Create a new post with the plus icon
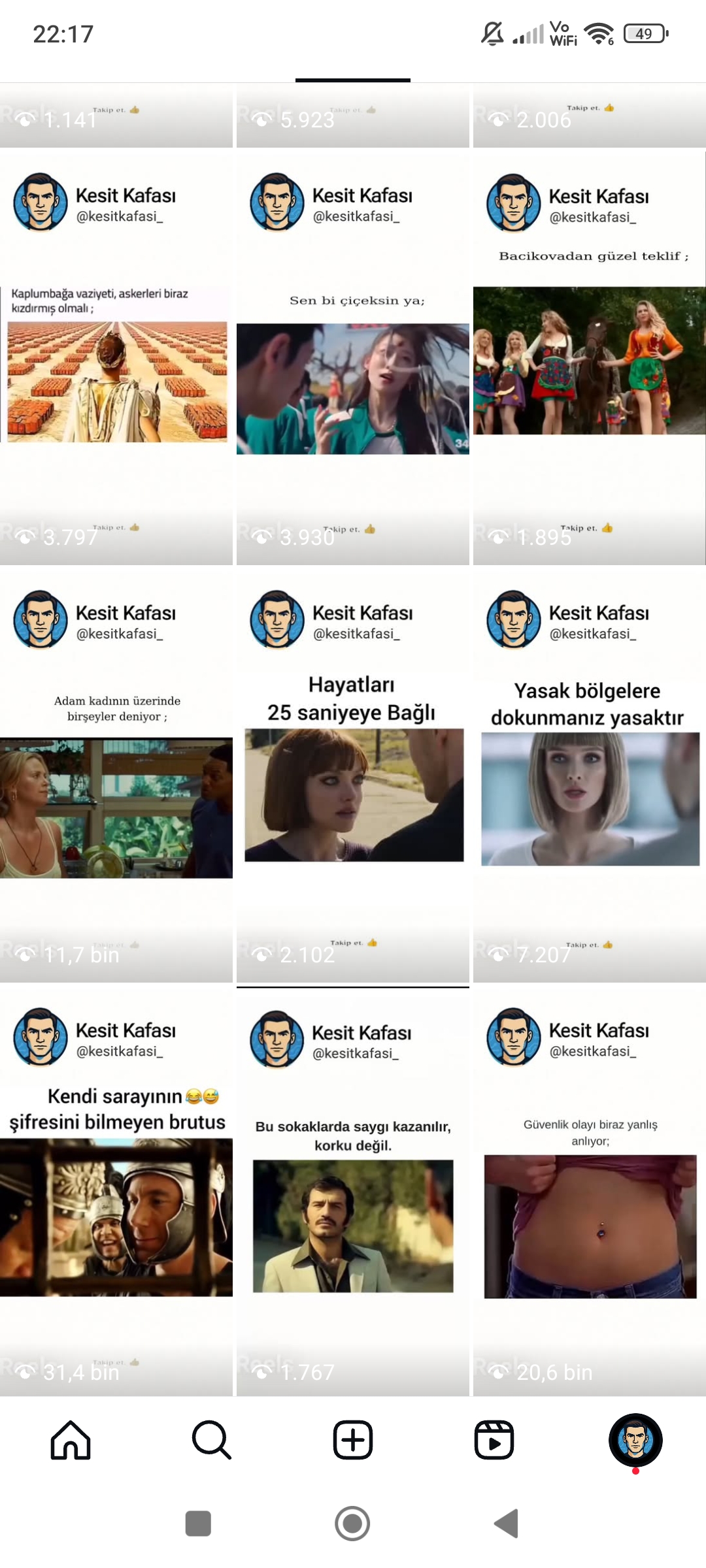The width and height of the screenshot is (706, 1568). [x=353, y=1440]
